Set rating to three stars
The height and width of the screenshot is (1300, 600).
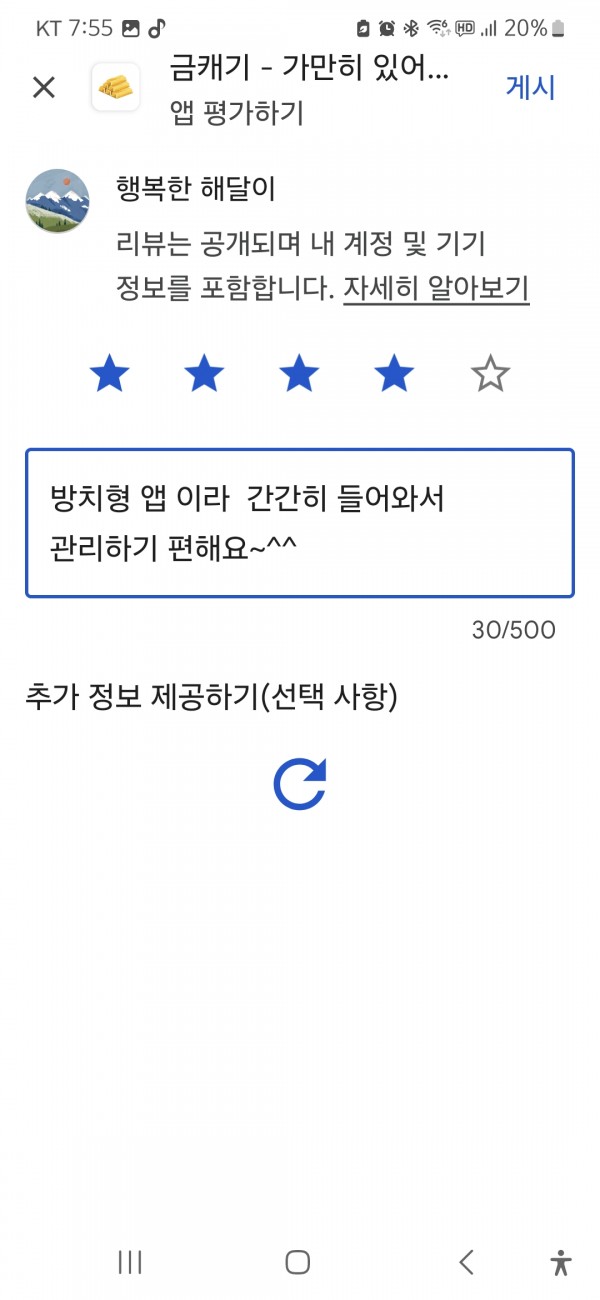click(299, 375)
